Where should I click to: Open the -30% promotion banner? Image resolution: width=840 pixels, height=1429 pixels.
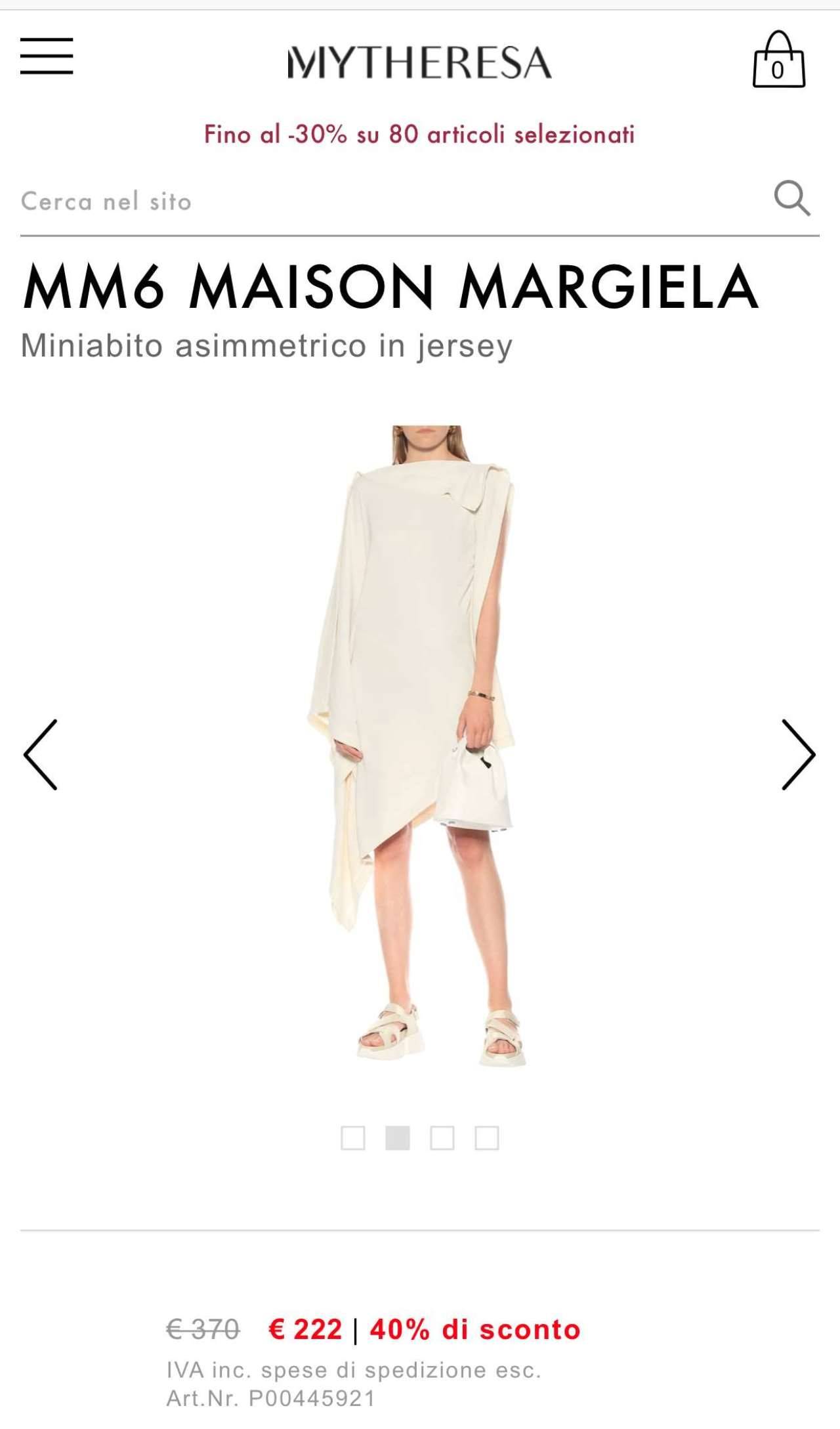419,134
